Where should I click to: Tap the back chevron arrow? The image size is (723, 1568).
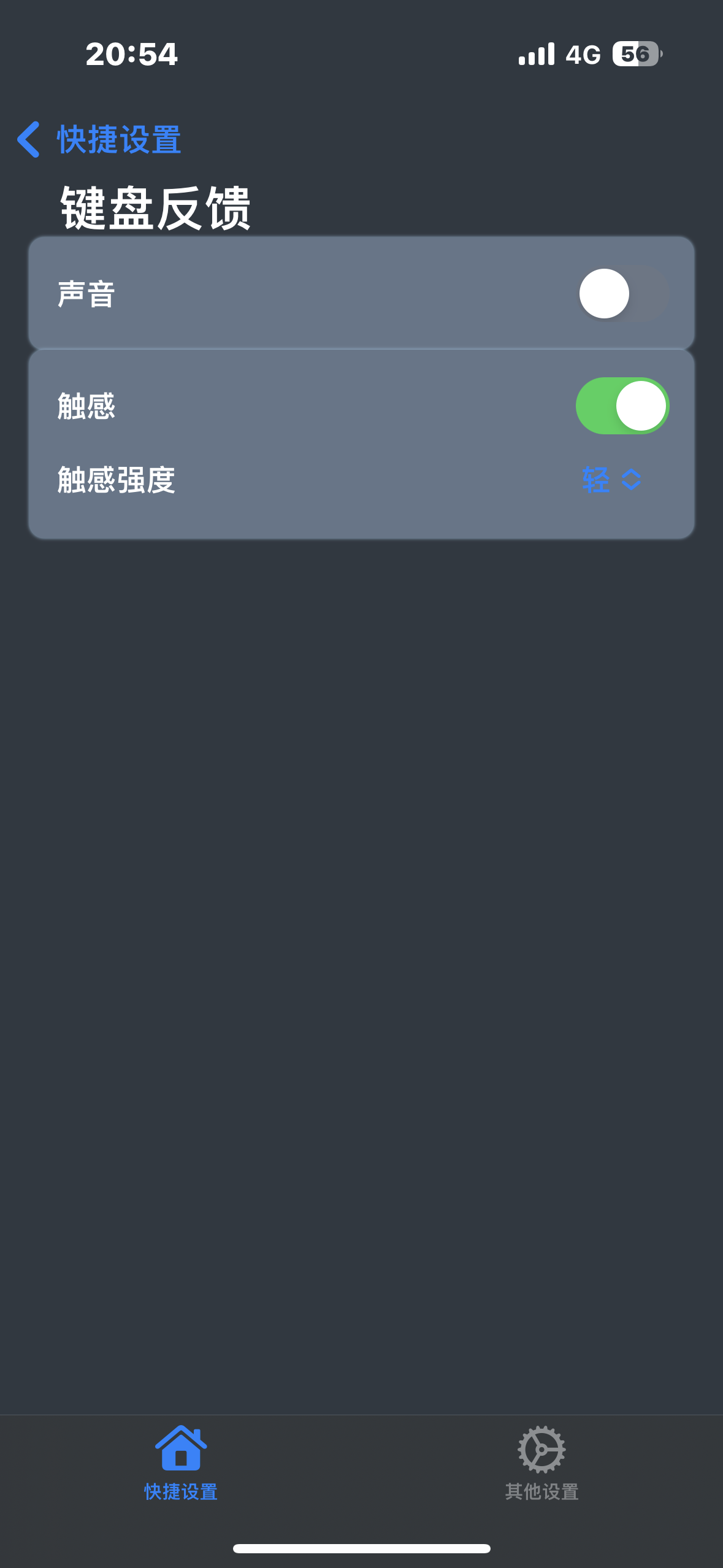pyautogui.click(x=28, y=140)
